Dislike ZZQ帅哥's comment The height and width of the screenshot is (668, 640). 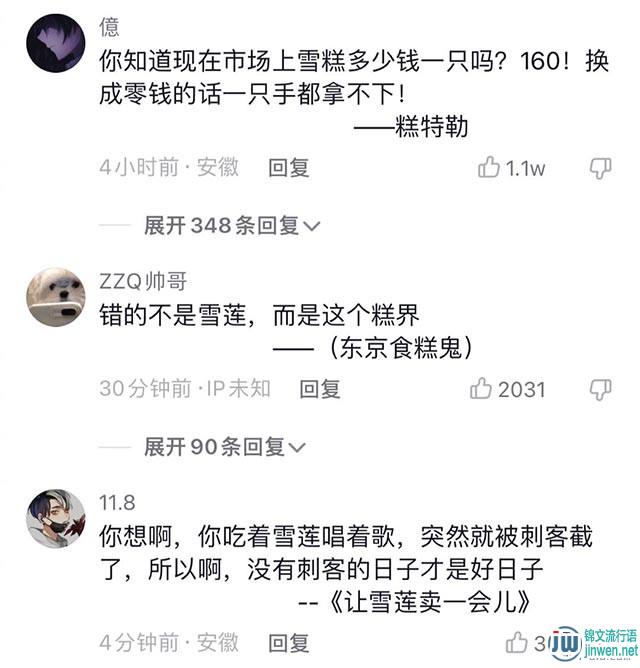point(600,388)
